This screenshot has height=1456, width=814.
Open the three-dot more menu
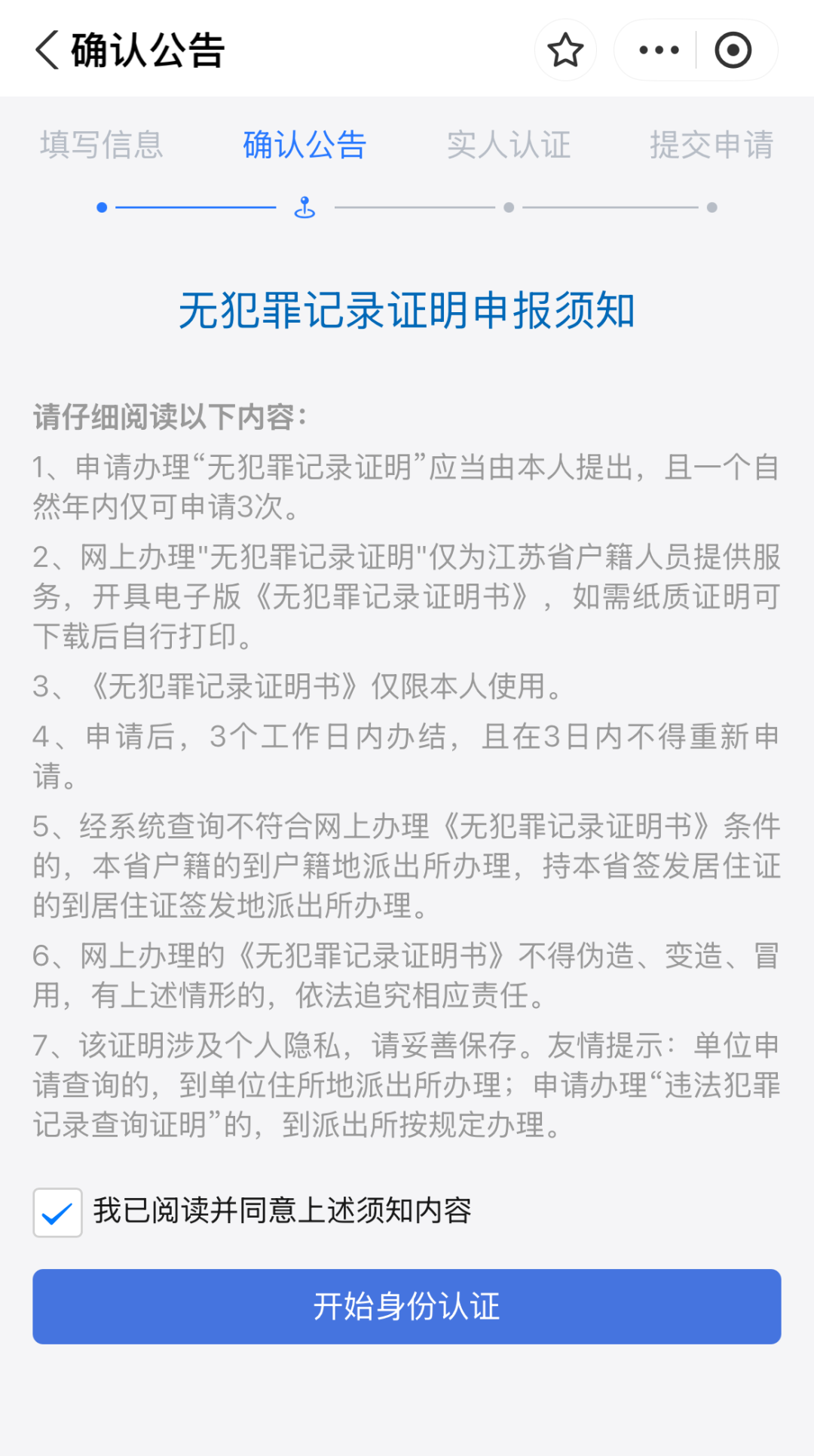(x=658, y=51)
